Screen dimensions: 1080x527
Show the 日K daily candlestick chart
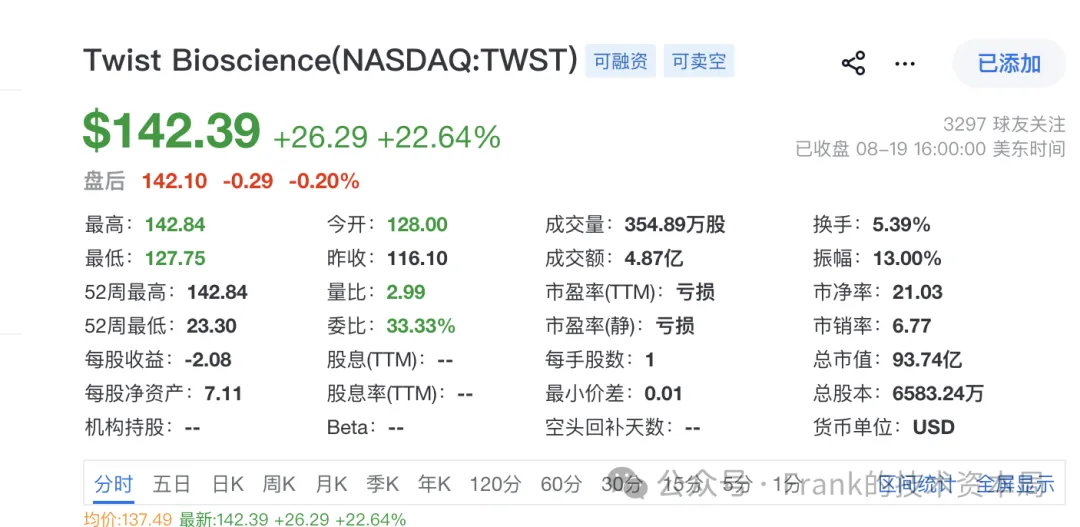pos(228,484)
